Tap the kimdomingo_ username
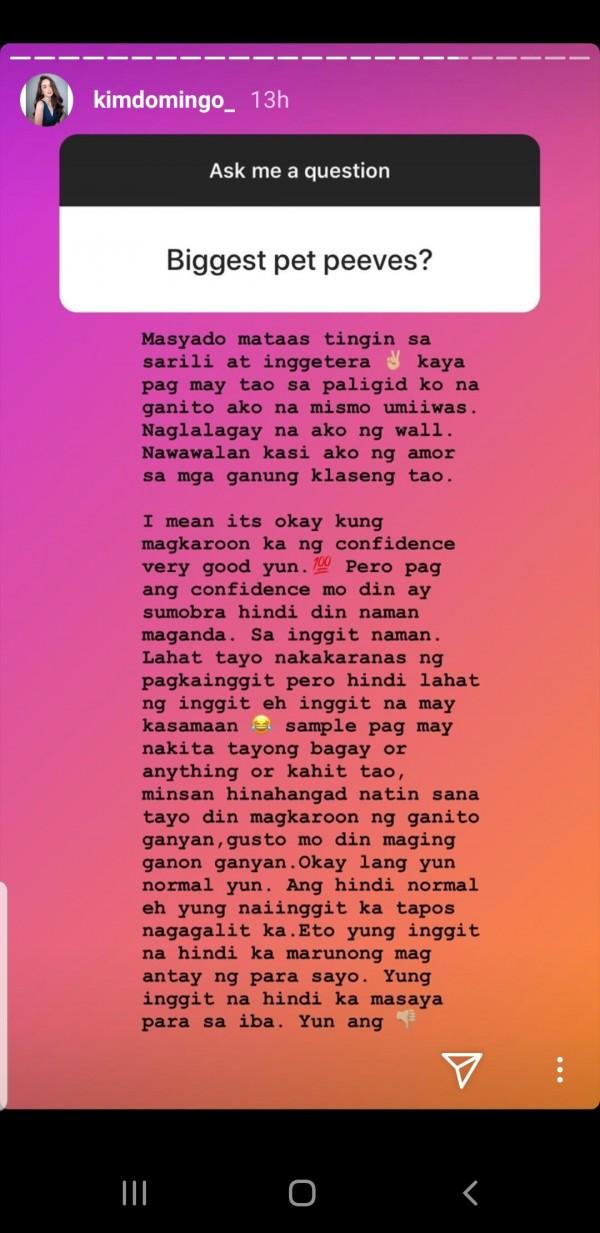 (162, 101)
